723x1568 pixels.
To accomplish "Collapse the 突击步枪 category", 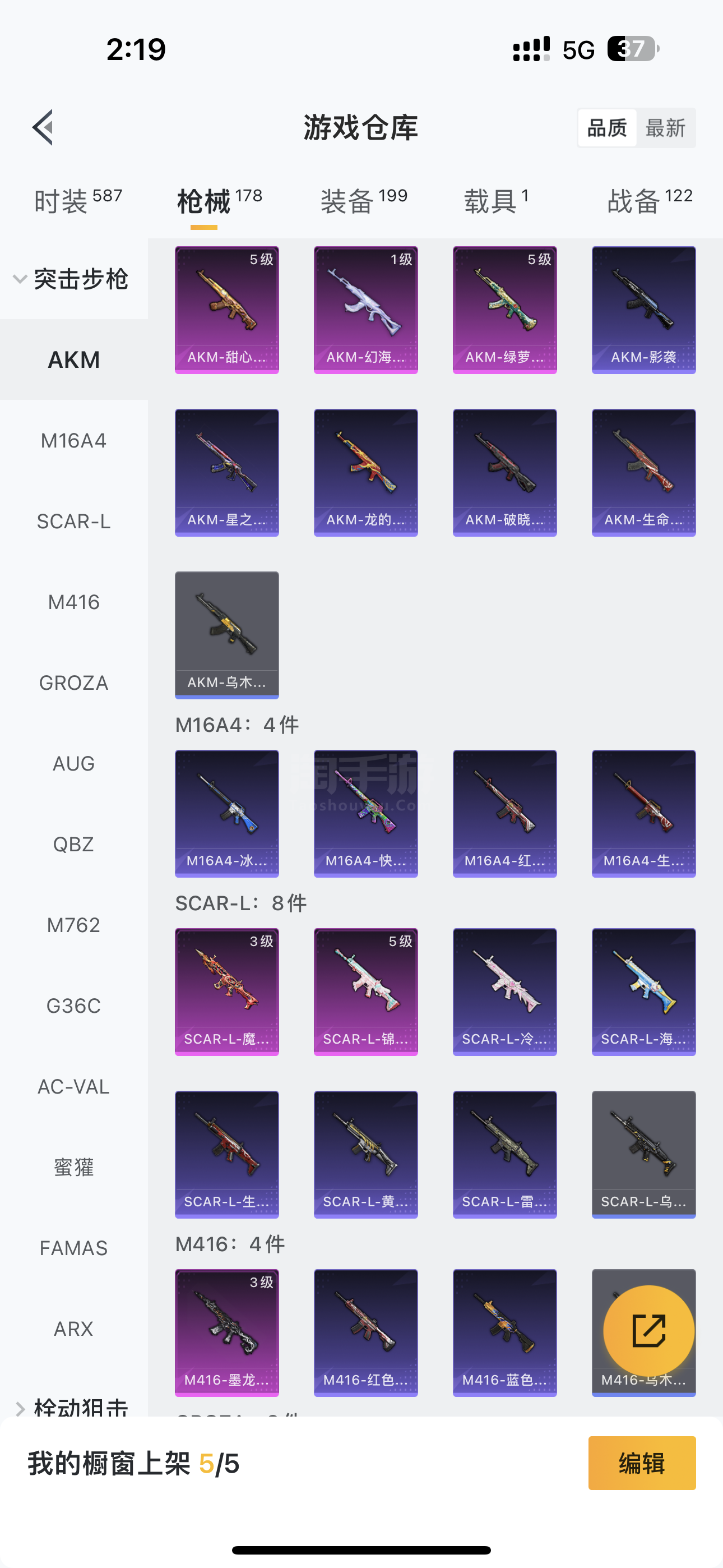I will click(72, 279).
